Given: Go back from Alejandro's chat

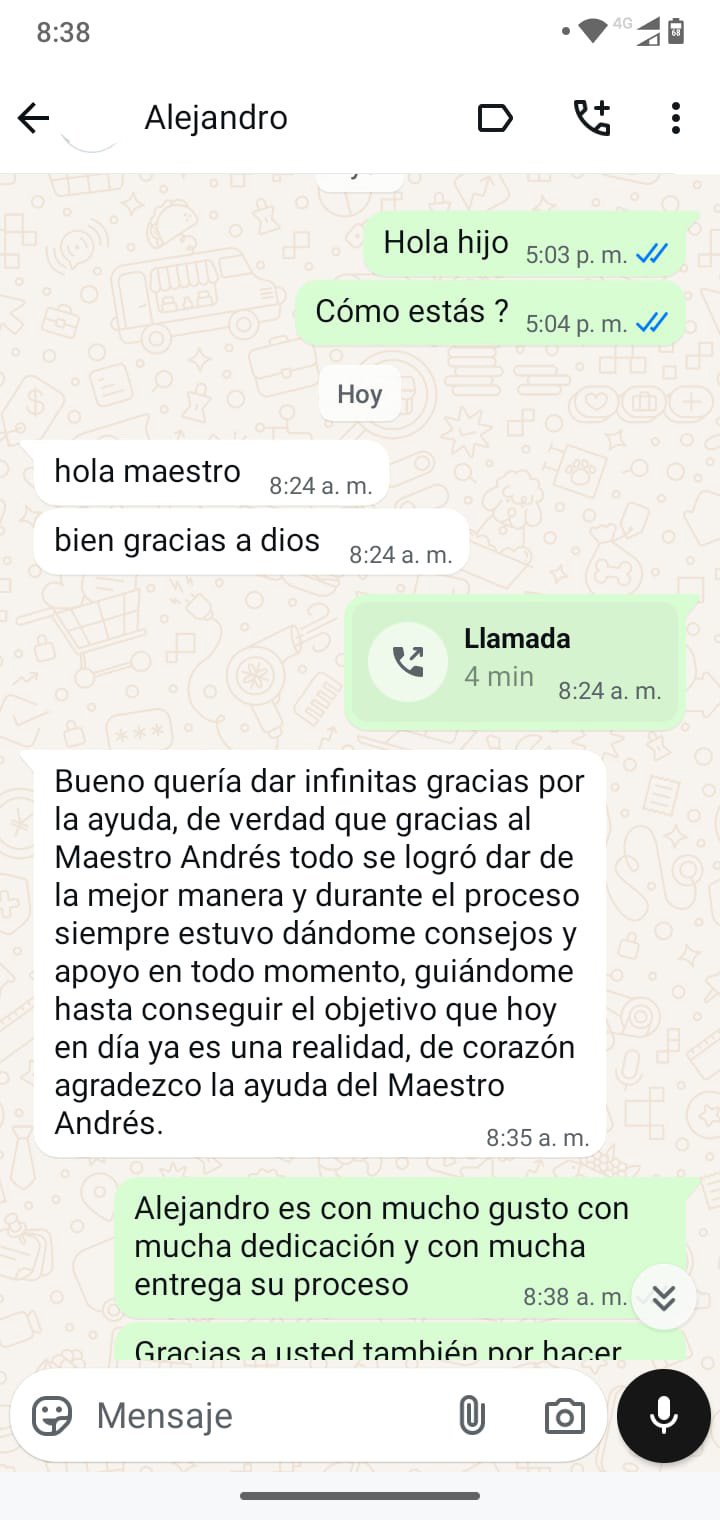Looking at the screenshot, I should point(33,119).
